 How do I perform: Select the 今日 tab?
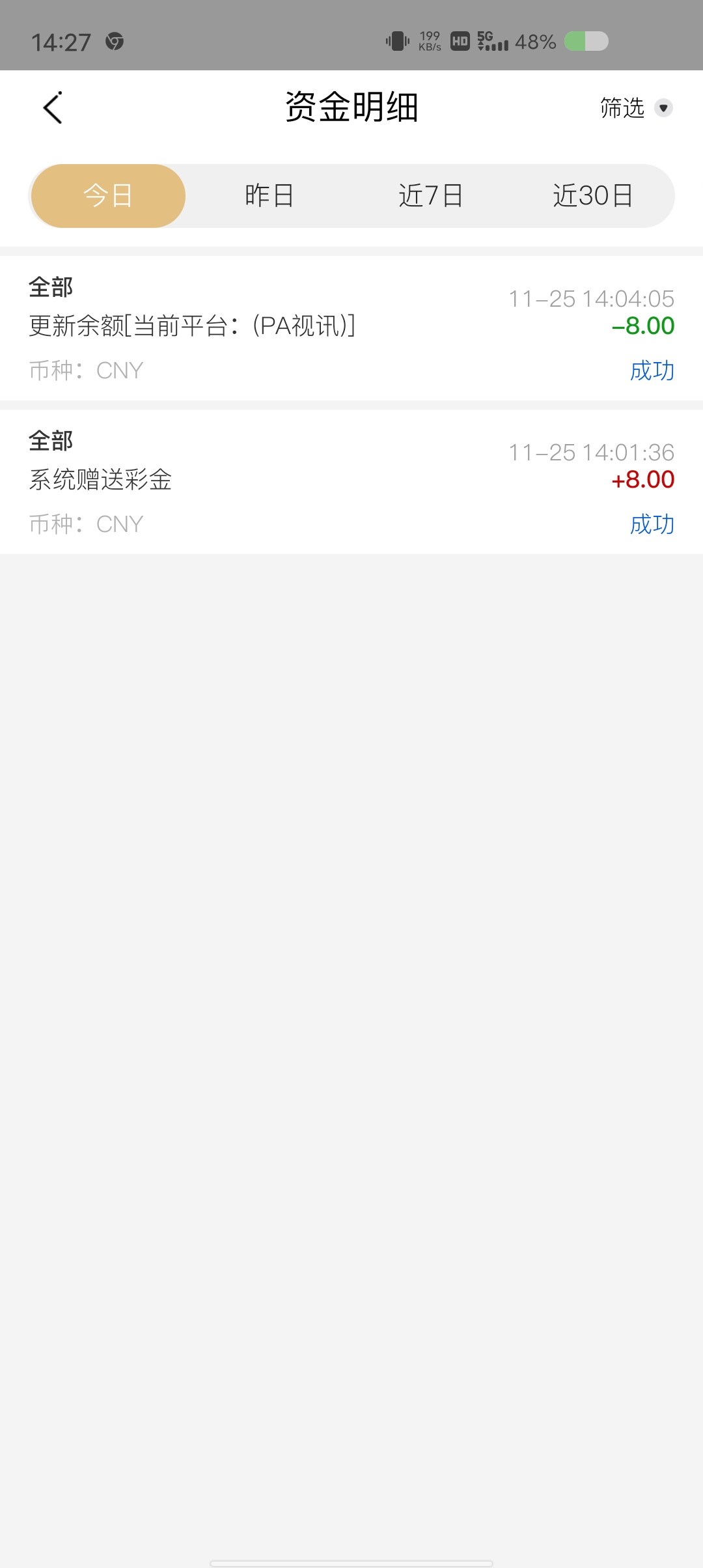108,196
